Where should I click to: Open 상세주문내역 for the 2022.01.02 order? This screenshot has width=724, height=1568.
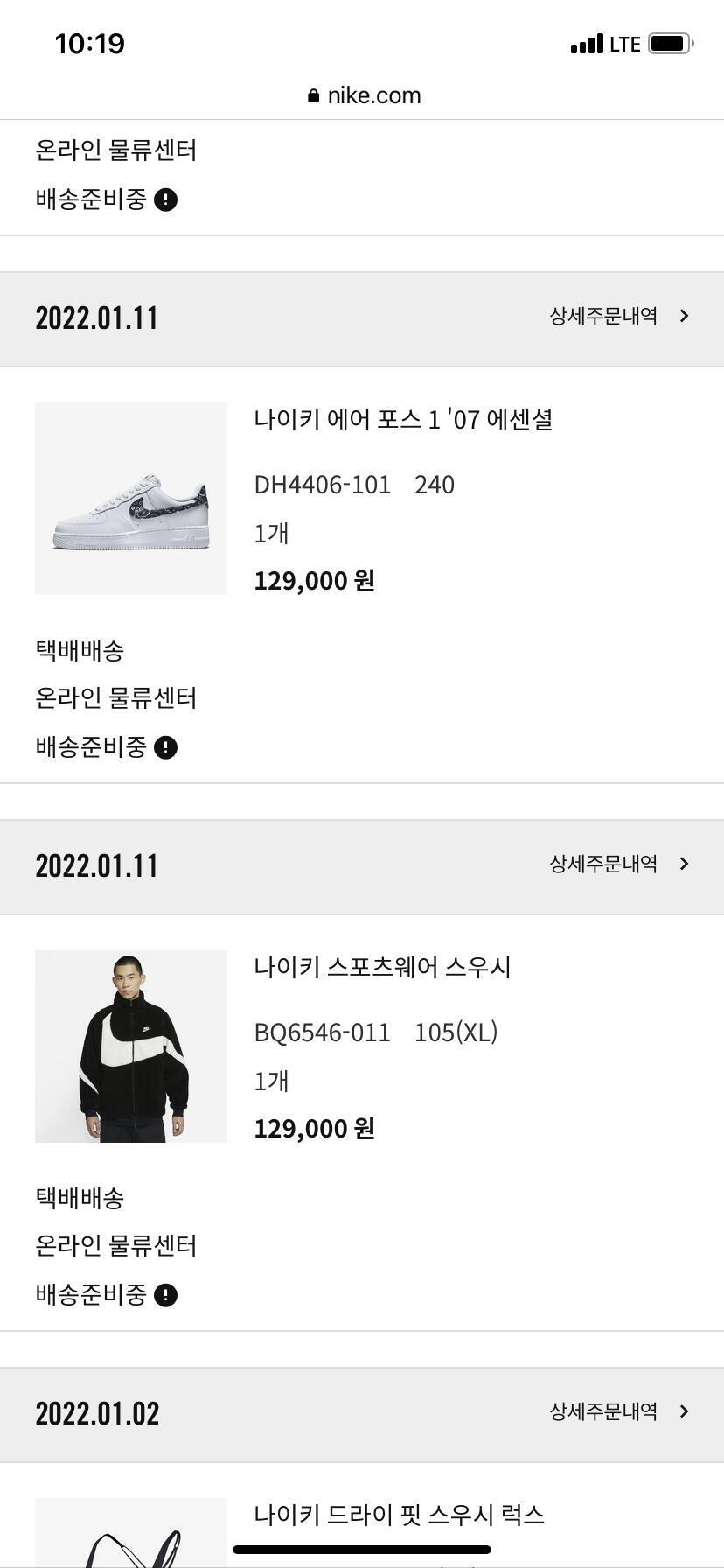(618, 1411)
